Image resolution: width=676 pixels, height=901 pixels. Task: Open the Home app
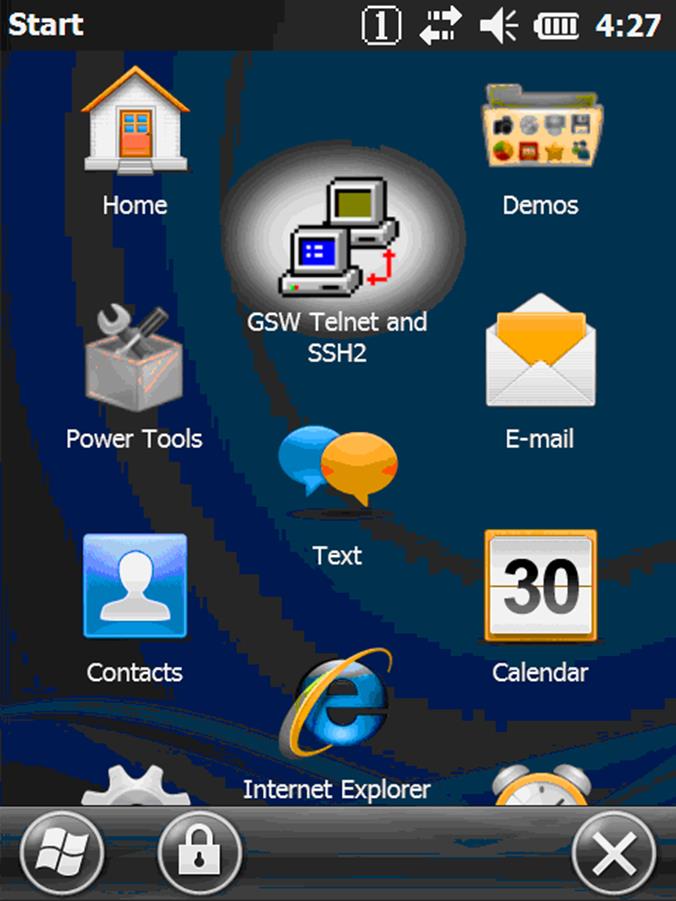[x=134, y=125]
